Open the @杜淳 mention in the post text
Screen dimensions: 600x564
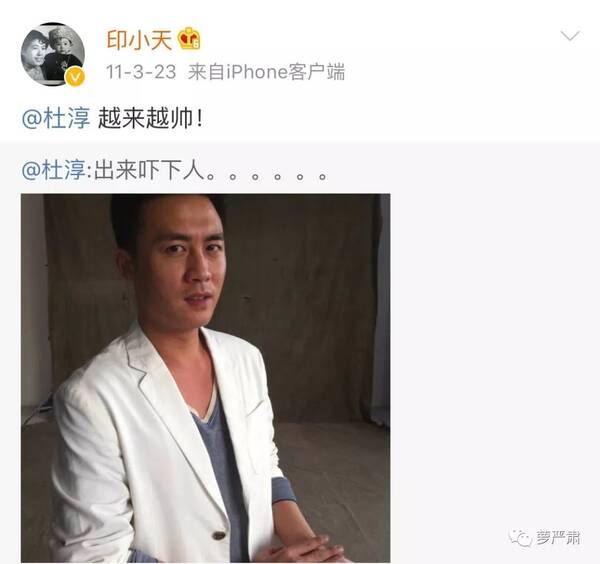[55, 117]
